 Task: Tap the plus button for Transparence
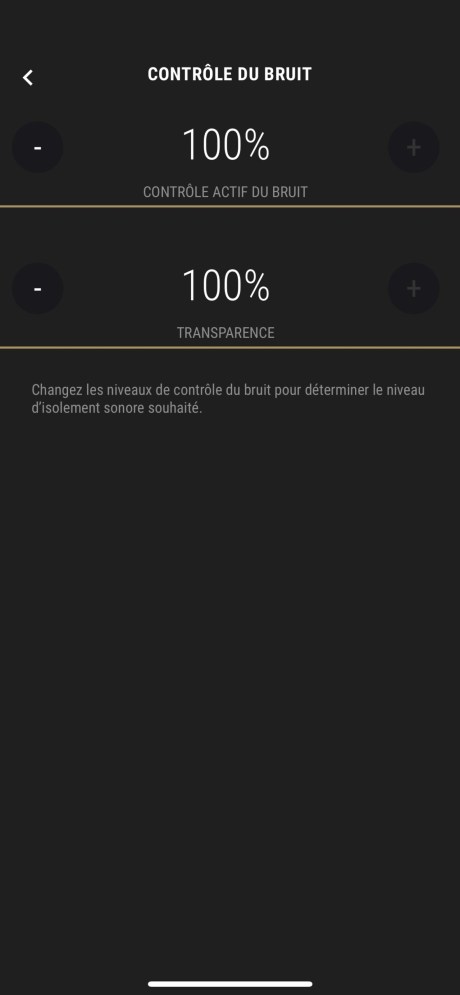pos(414,288)
